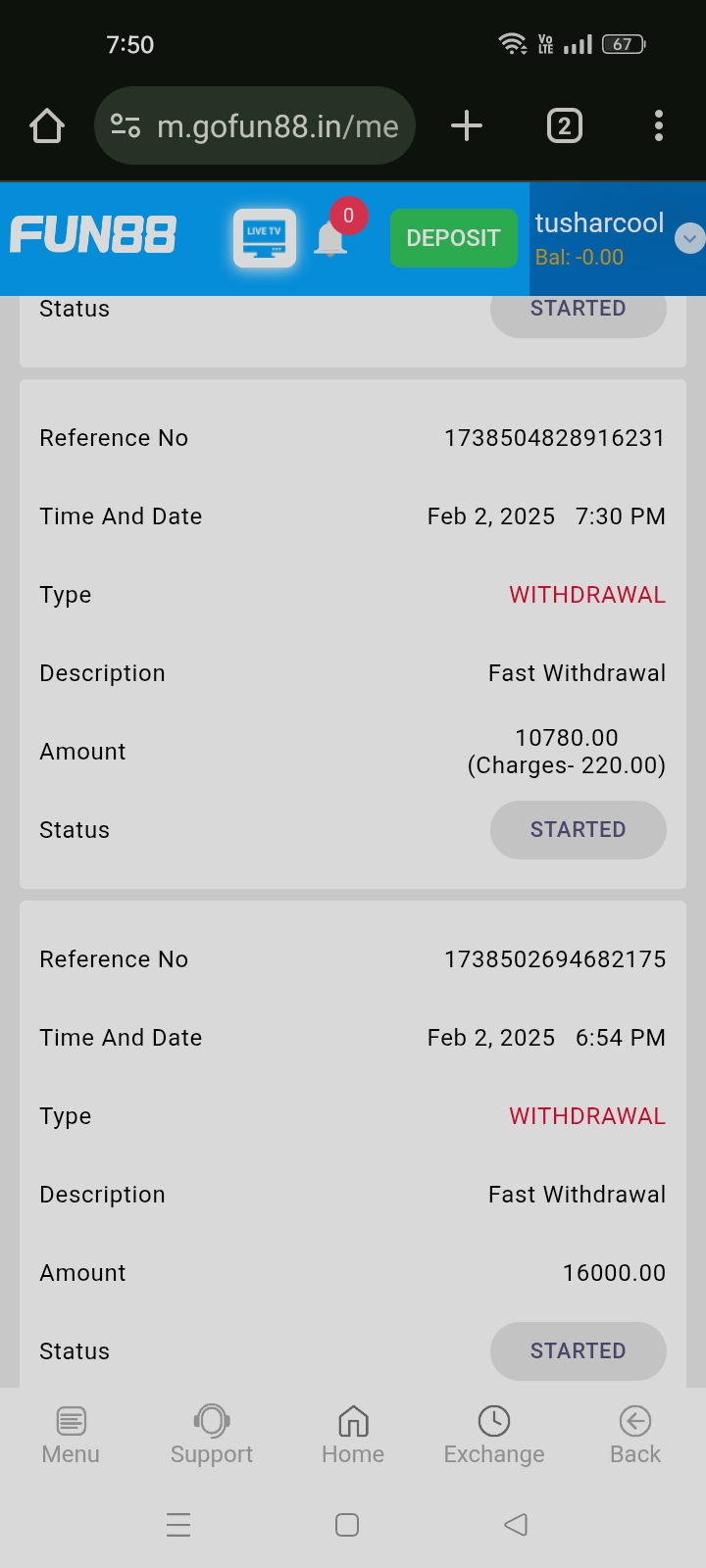Screen dimensions: 706x1568
Task: Go Back using the bottom bar
Action: pos(635,1435)
